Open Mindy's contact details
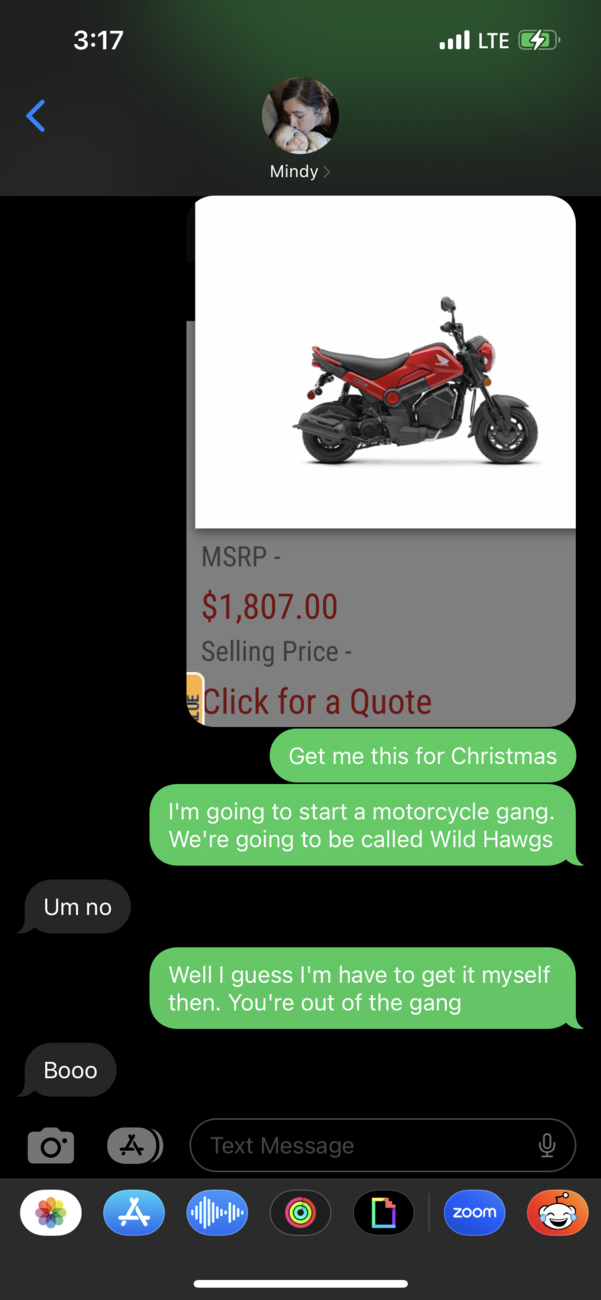601x1300 pixels. (x=299, y=130)
